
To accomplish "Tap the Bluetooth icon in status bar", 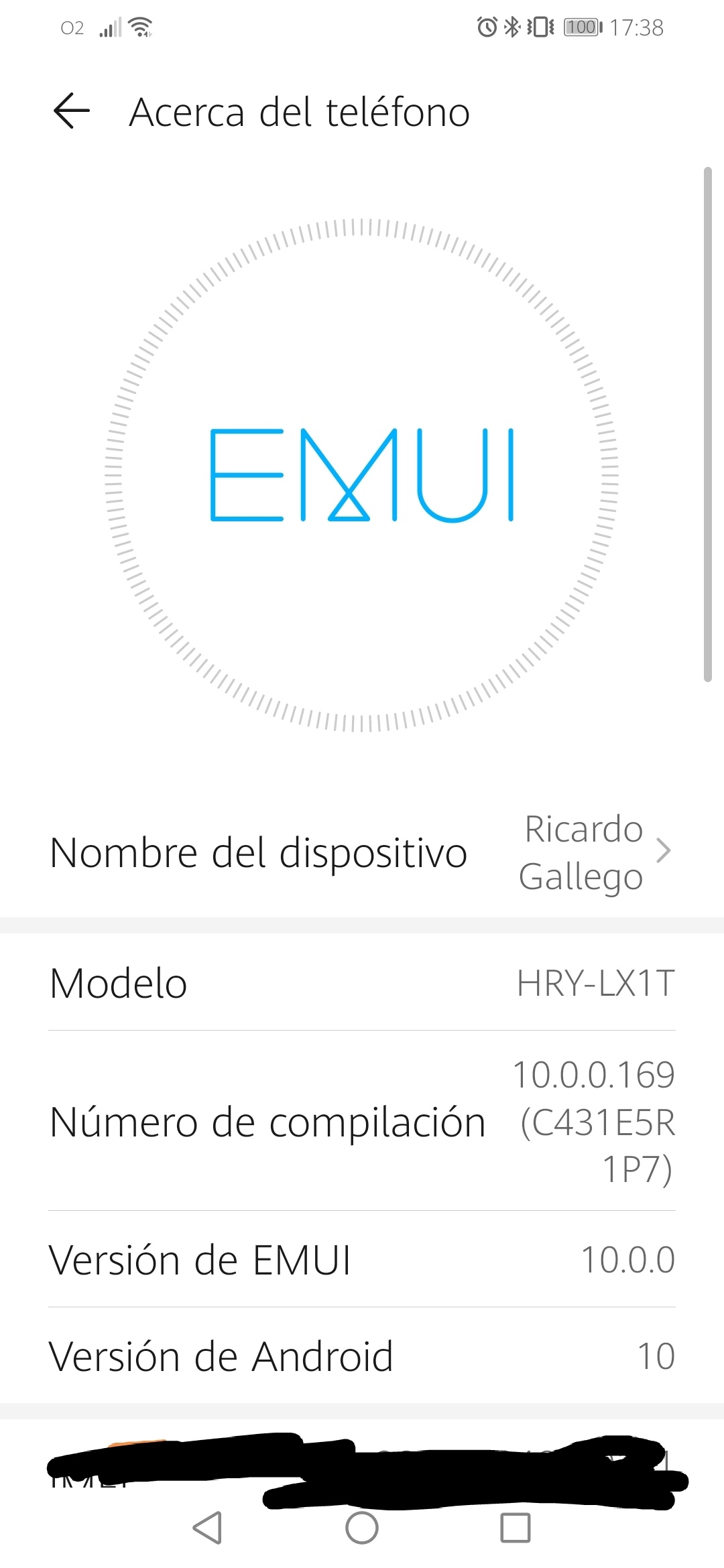I will (511, 26).
